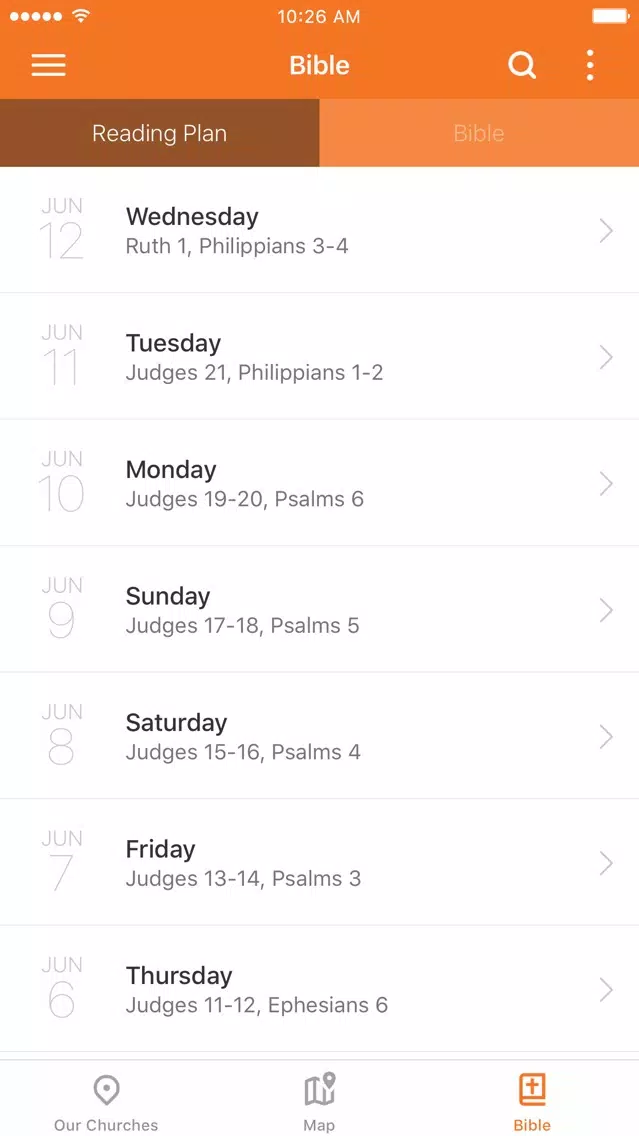This screenshot has width=639, height=1136.
Task: Select the Reading Plan tab
Action: point(159,133)
